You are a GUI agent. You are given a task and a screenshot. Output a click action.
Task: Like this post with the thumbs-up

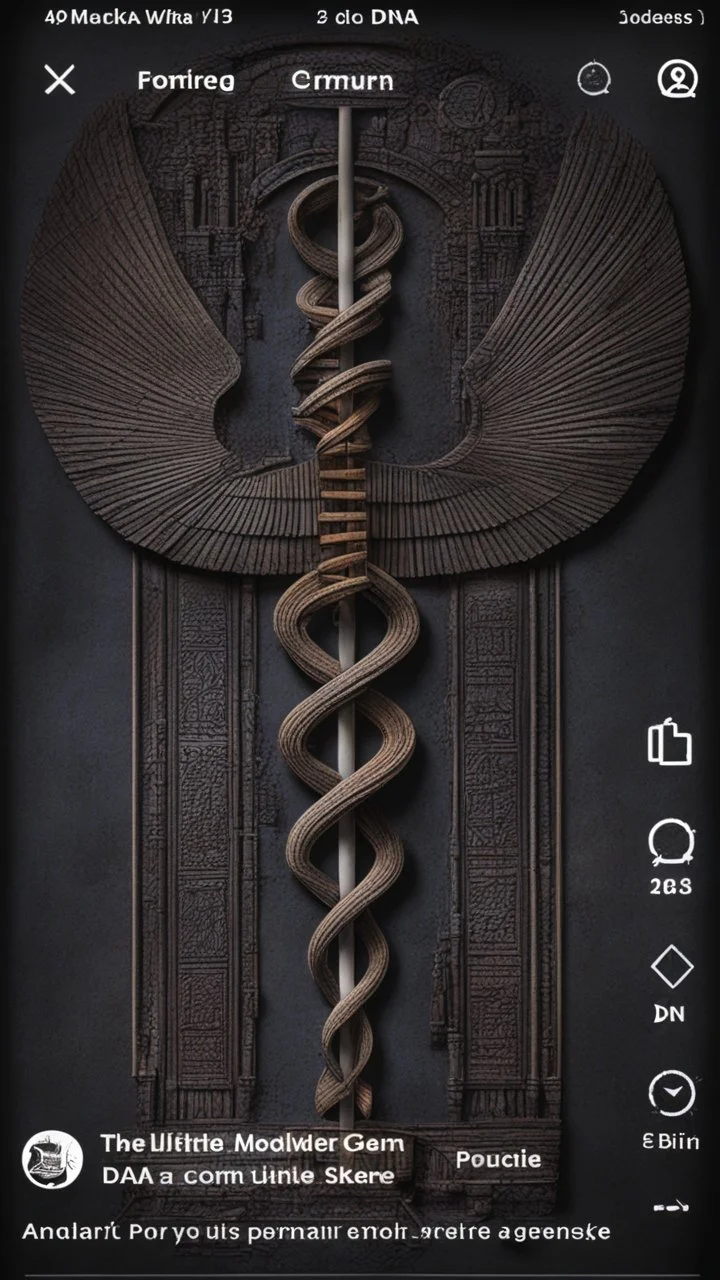670,743
